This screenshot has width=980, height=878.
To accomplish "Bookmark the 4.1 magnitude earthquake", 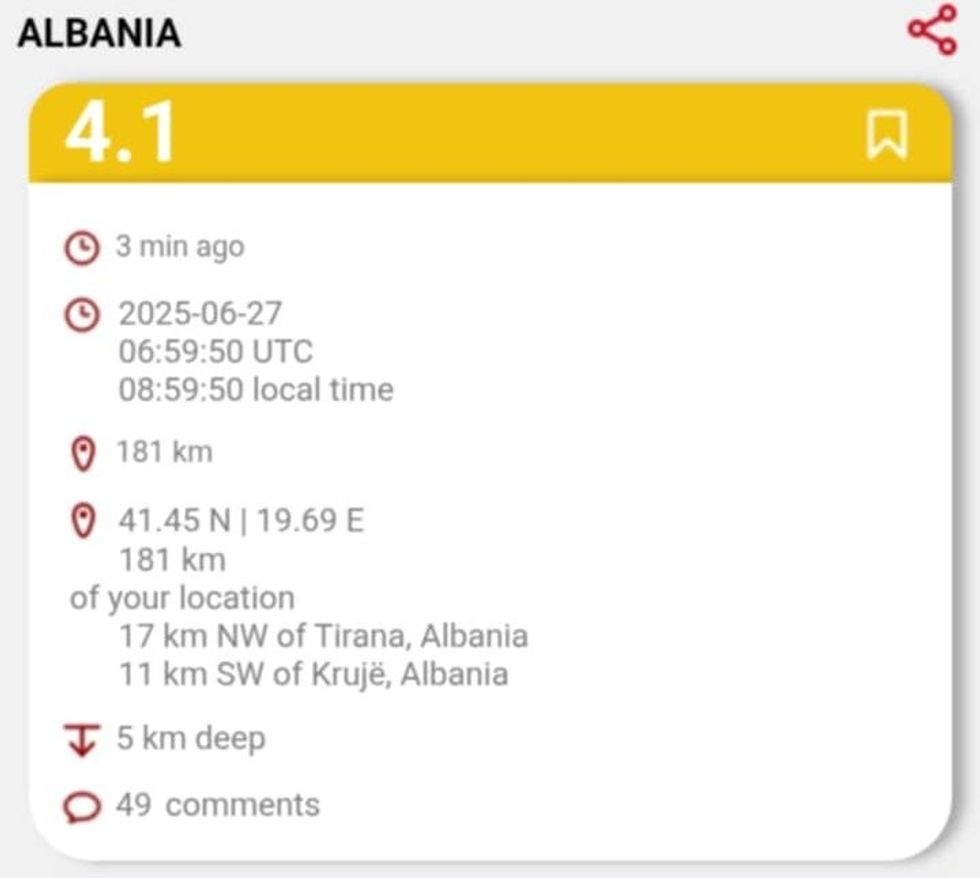I will (886, 135).
